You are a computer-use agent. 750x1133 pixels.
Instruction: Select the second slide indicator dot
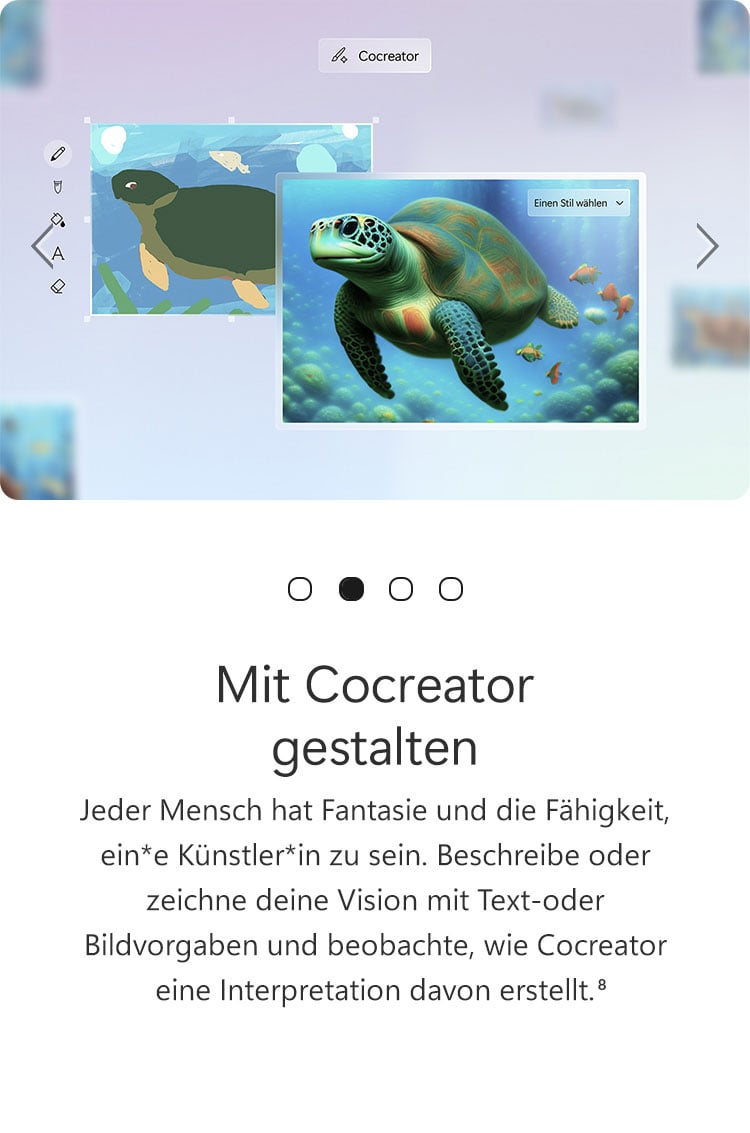351,589
